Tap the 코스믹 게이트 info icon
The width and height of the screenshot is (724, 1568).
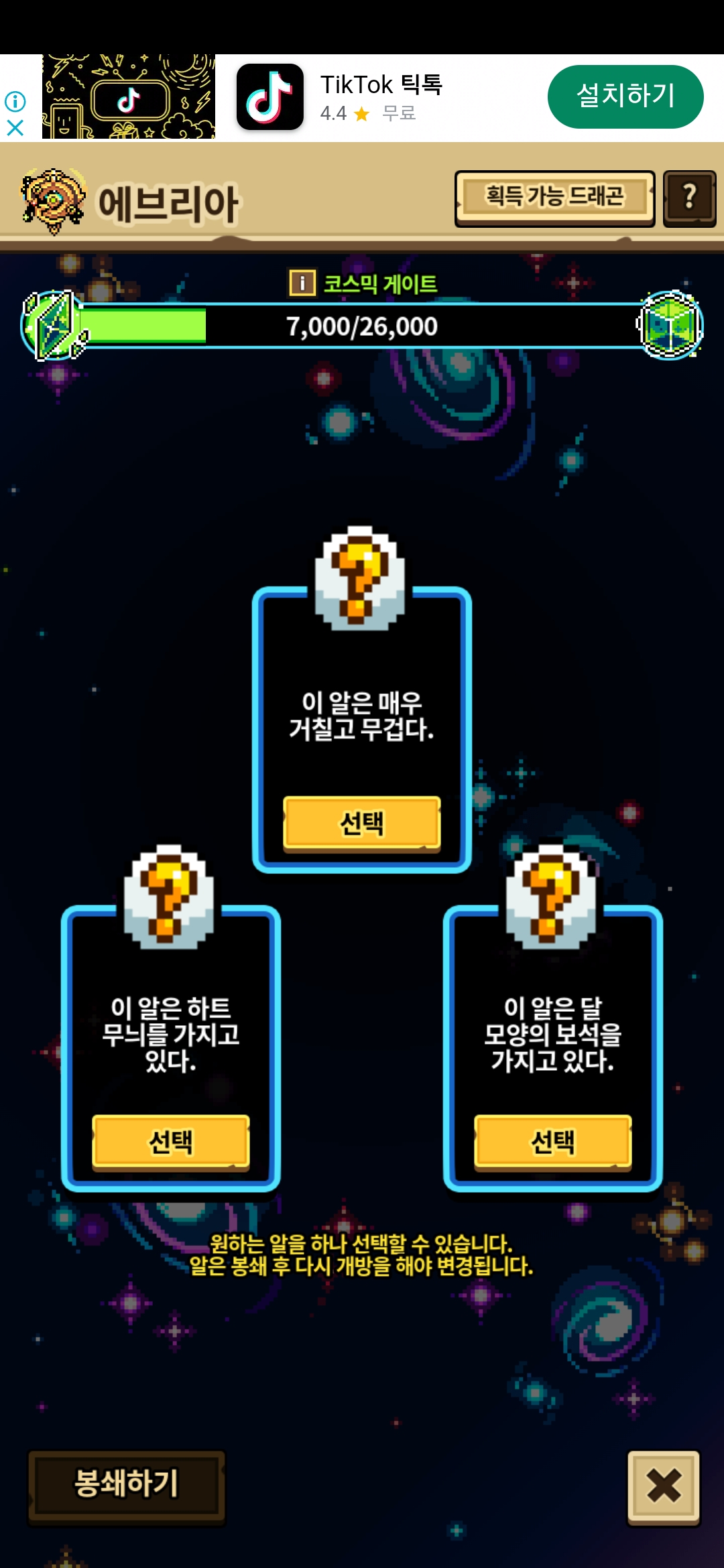click(302, 283)
